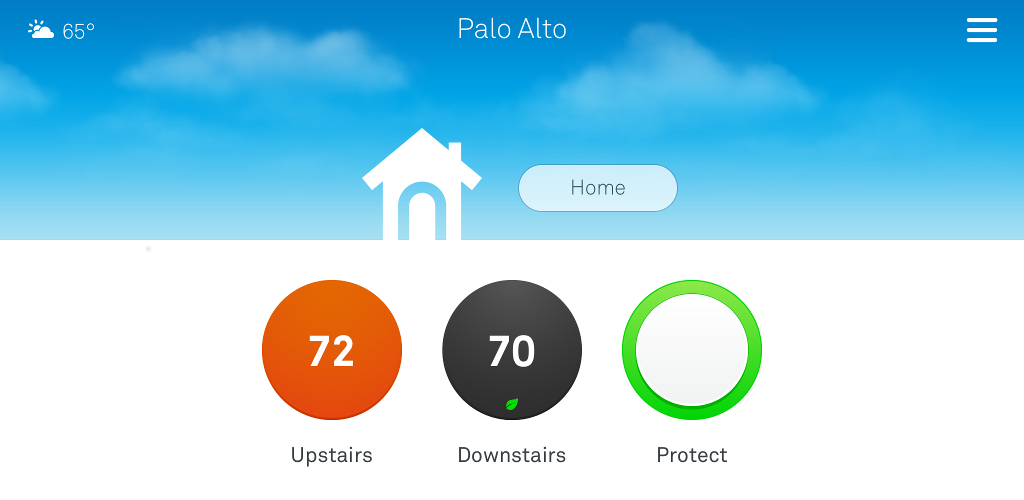The height and width of the screenshot is (500, 1024).
Task: Tap the house icon
Action: pyautogui.click(x=421, y=188)
